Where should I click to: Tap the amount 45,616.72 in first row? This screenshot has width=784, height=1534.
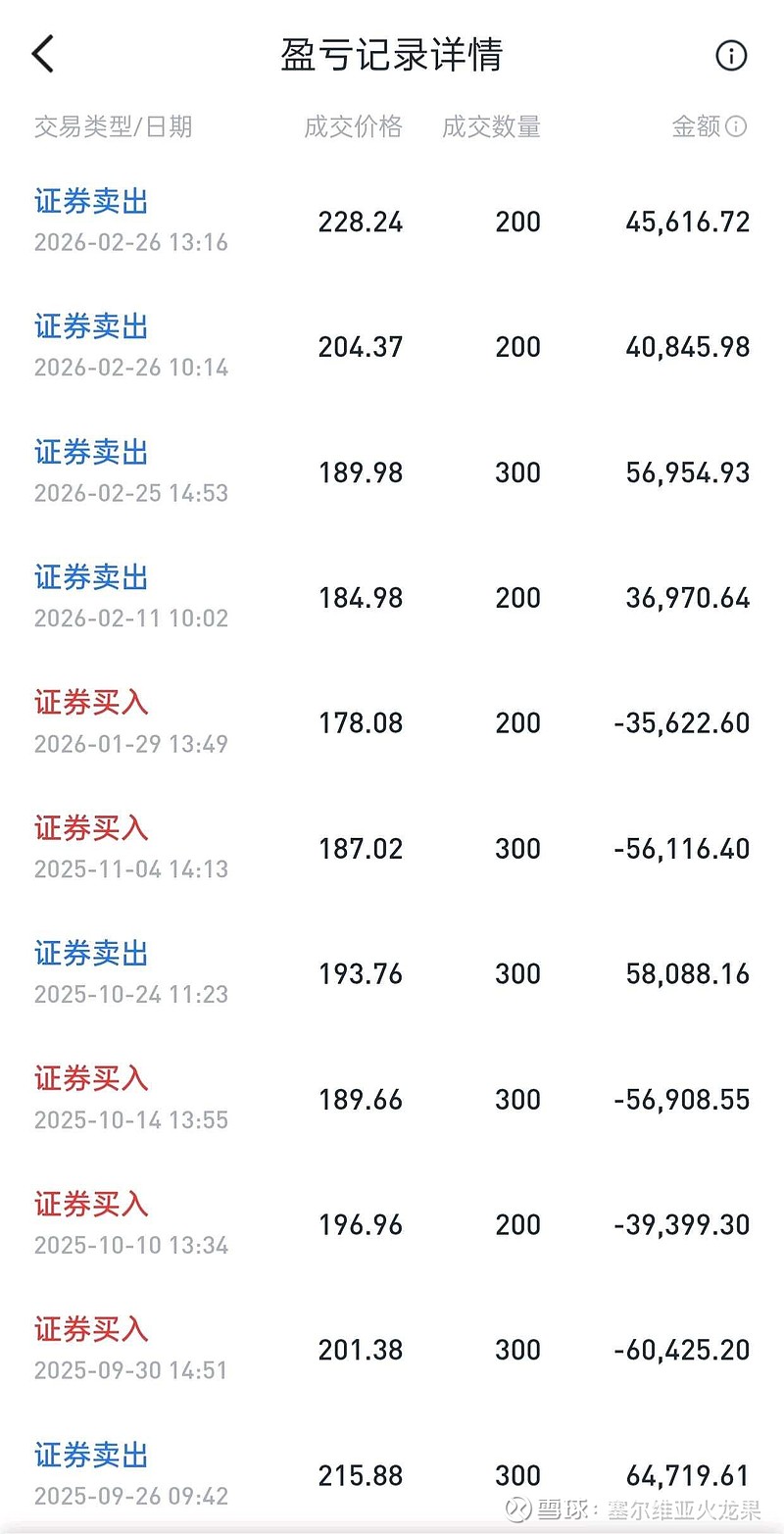(685, 223)
